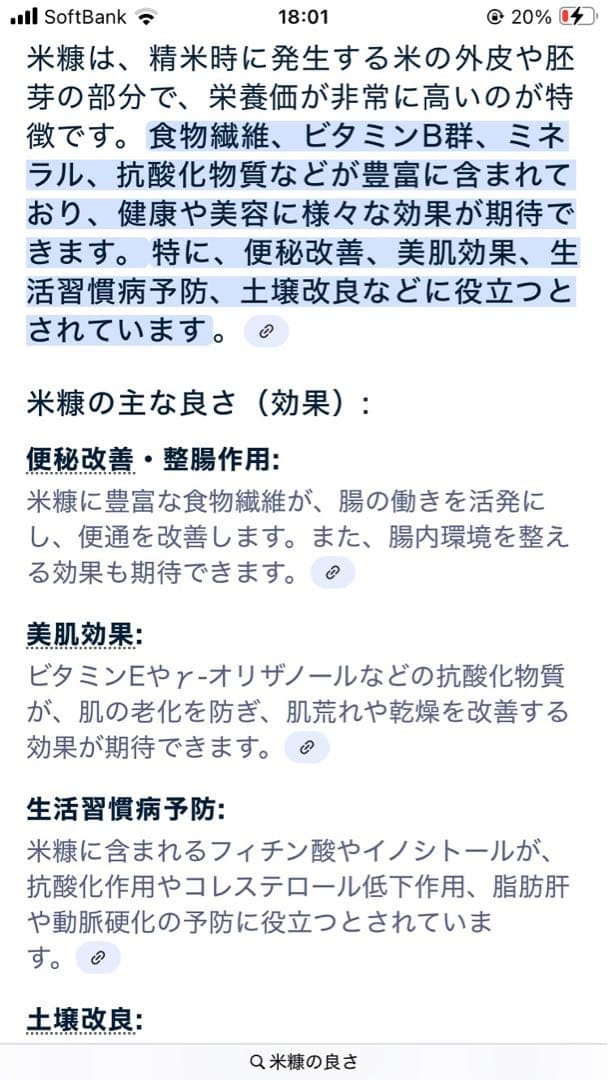608x1080 pixels.
Task: Tap the underlined 便秘改善 term
Action: click(x=80, y=460)
